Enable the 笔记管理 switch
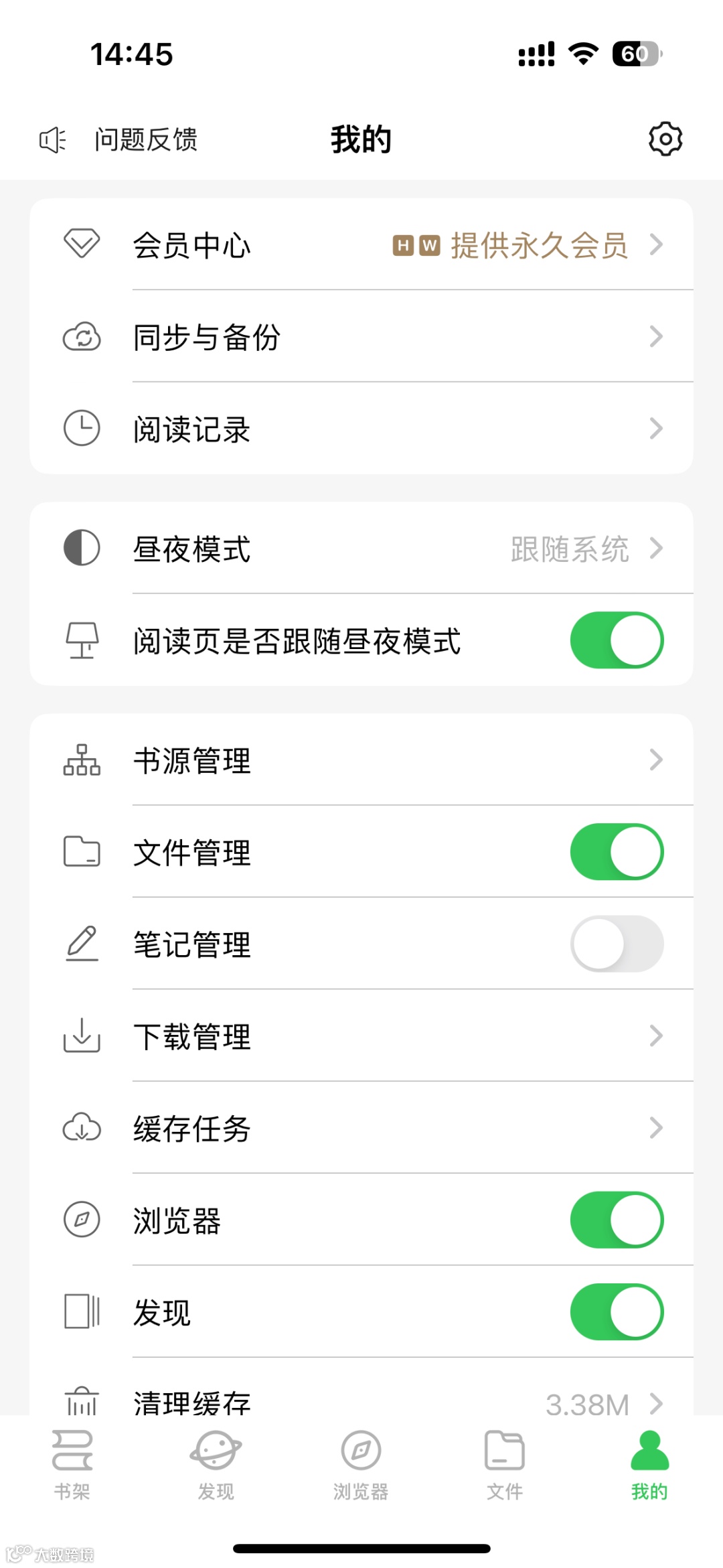Screen dimensions: 723x1568 click(617, 944)
